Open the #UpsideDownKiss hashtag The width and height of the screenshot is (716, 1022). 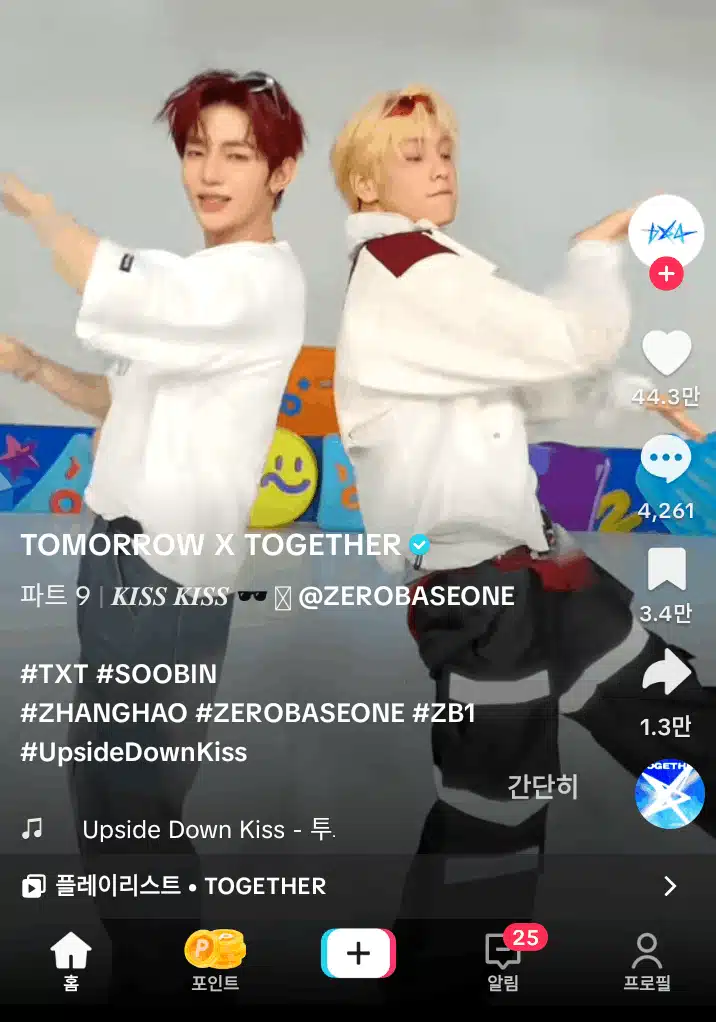(x=133, y=752)
